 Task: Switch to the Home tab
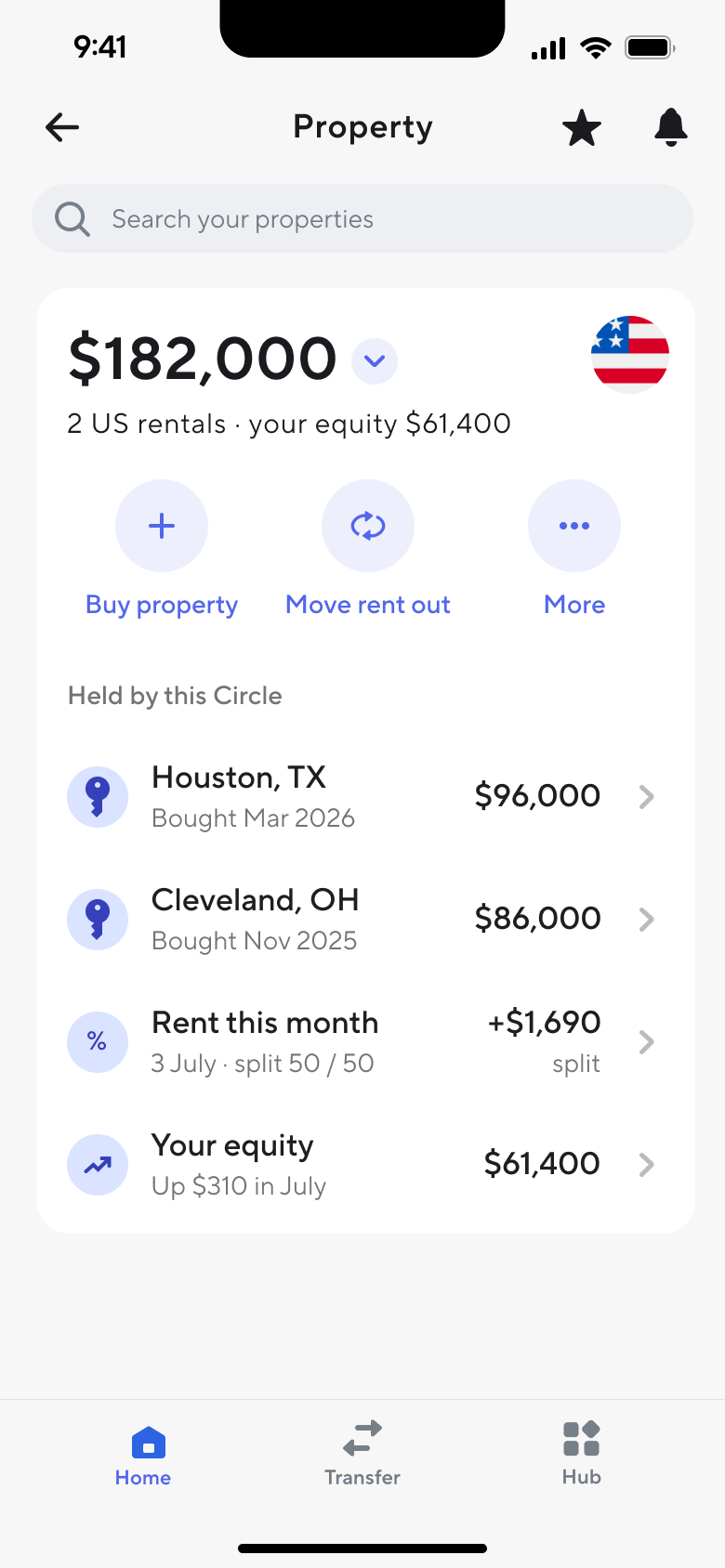(x=144, y=1456)
